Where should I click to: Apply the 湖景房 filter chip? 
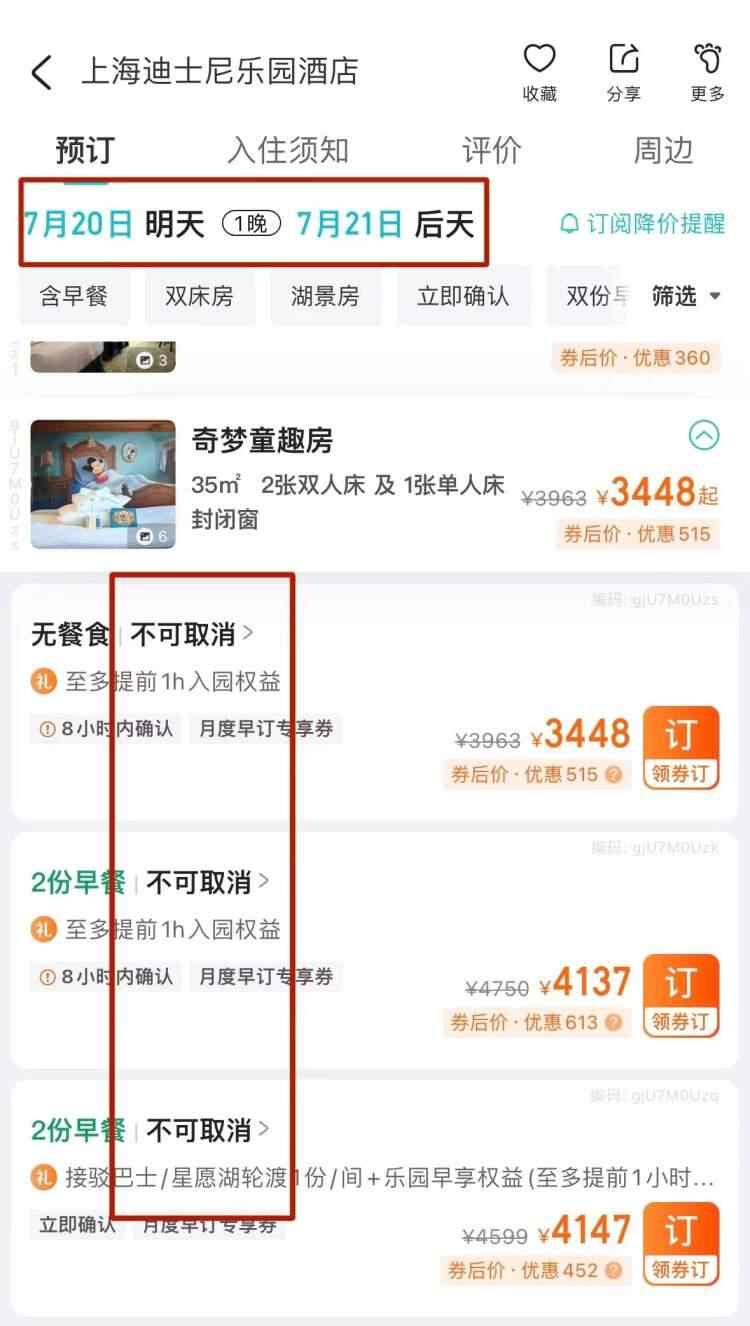pos(325,296)
